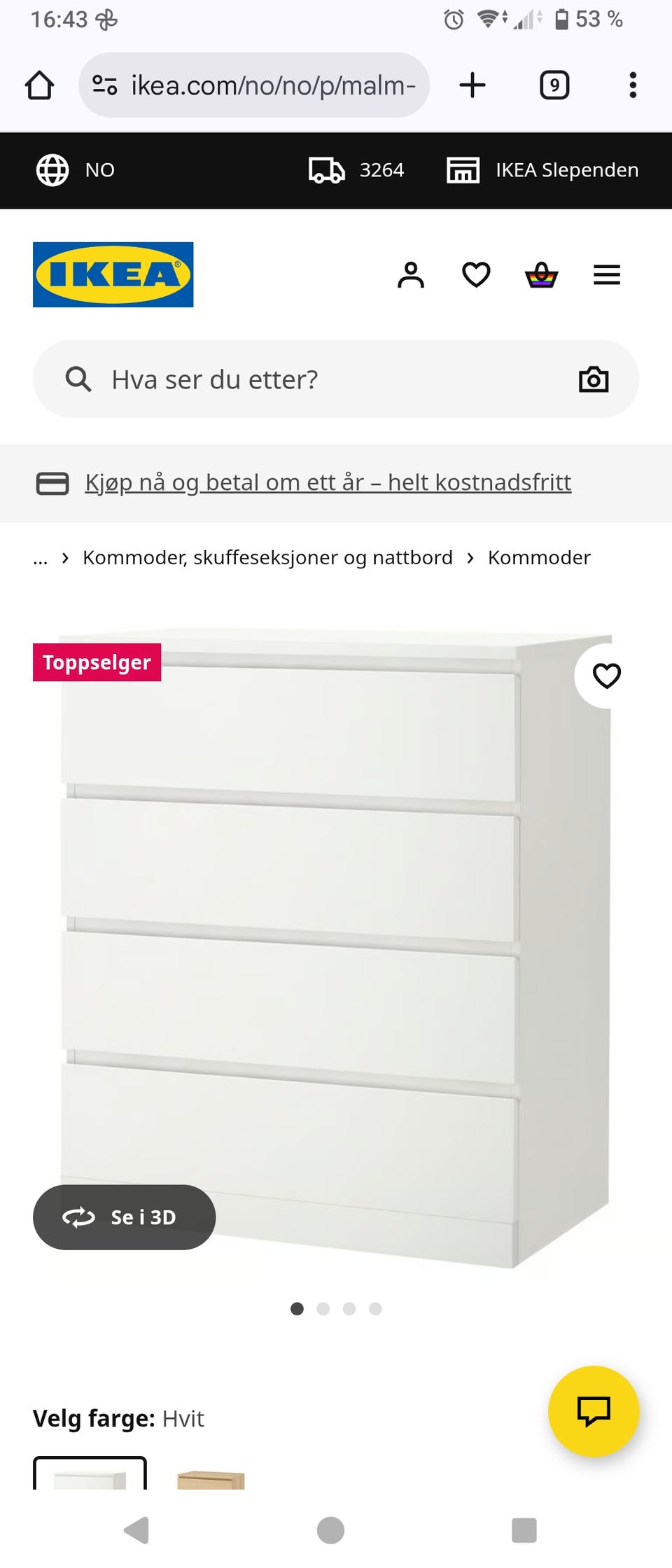Select the Kommoder breadcrumb item
Image resolution: width=672 pixels, height=1568 pixels.
(x=539, y=557)
